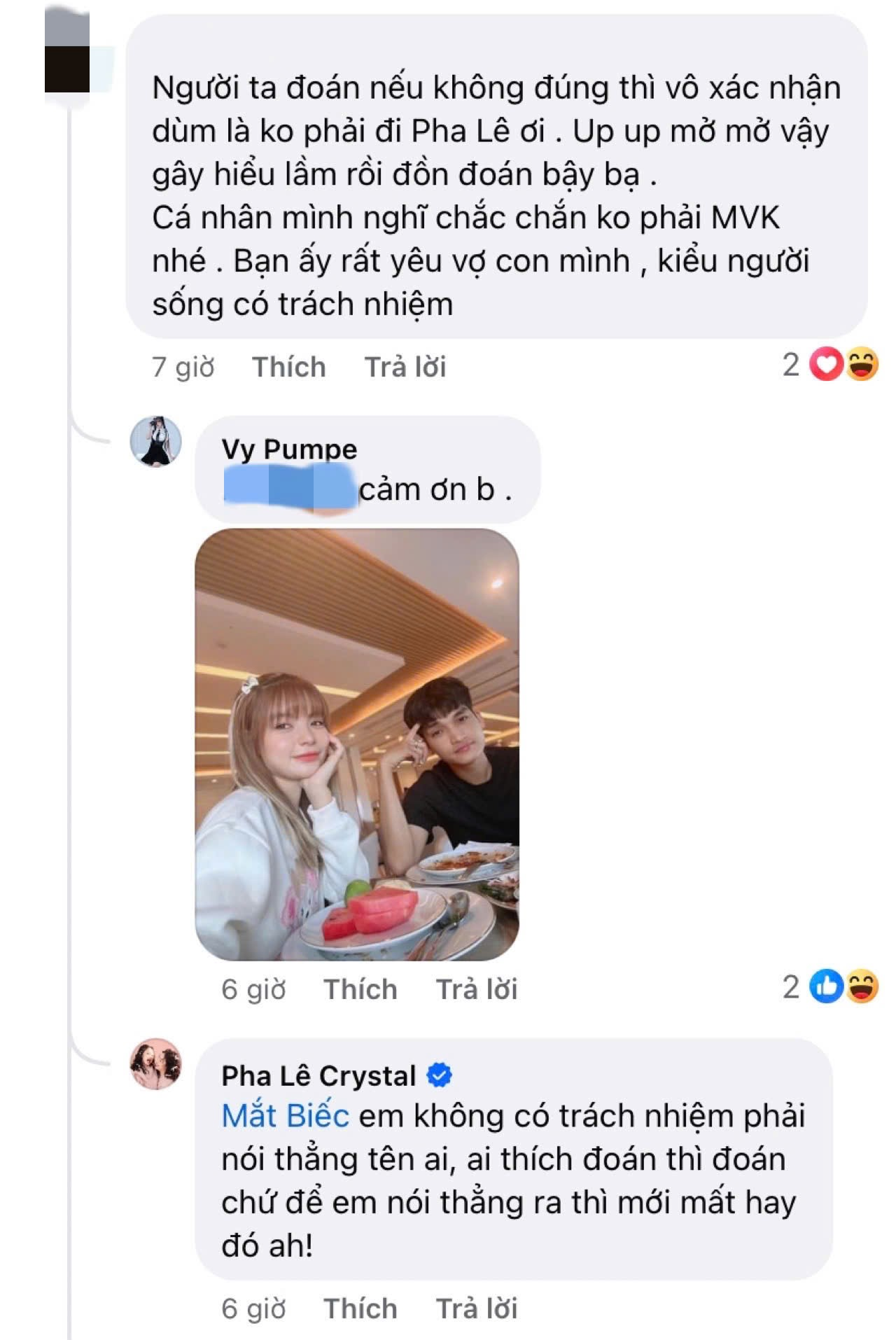Open Pha Lê Crystal's profile name
This screenshot has width=896, height=1340.
point(318,1075)
